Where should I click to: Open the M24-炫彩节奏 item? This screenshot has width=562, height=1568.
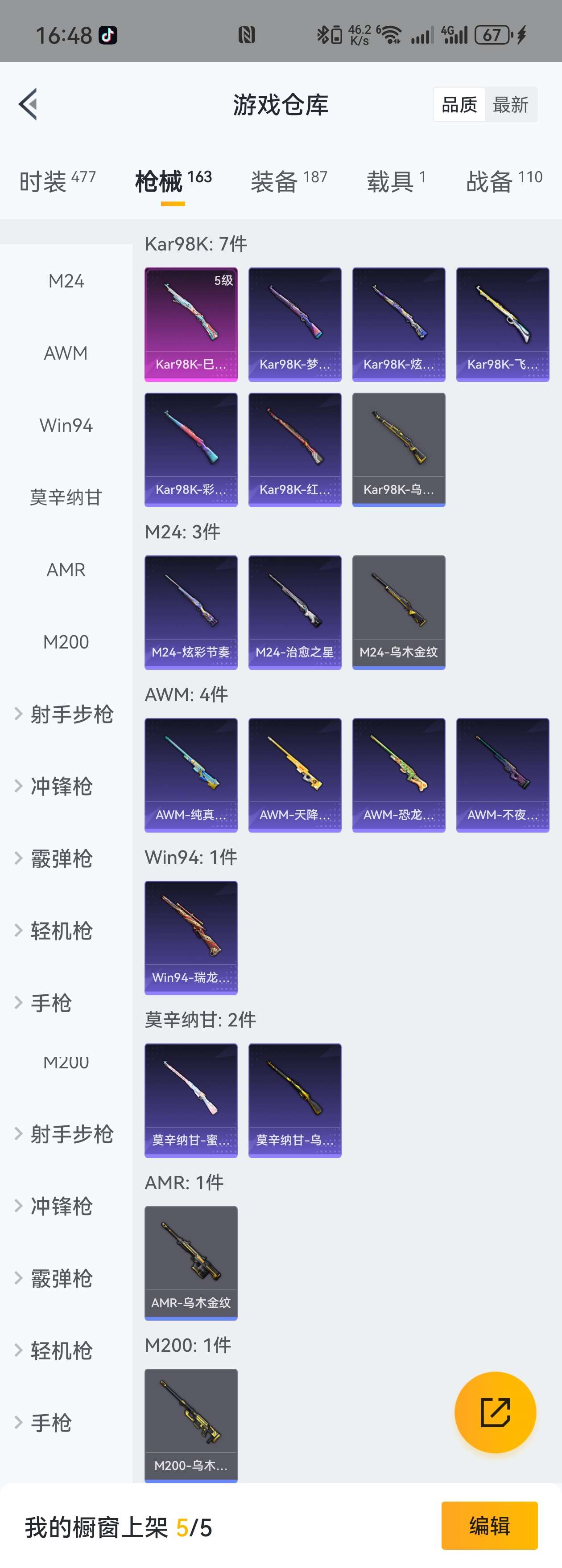click(x=190, y=612)
